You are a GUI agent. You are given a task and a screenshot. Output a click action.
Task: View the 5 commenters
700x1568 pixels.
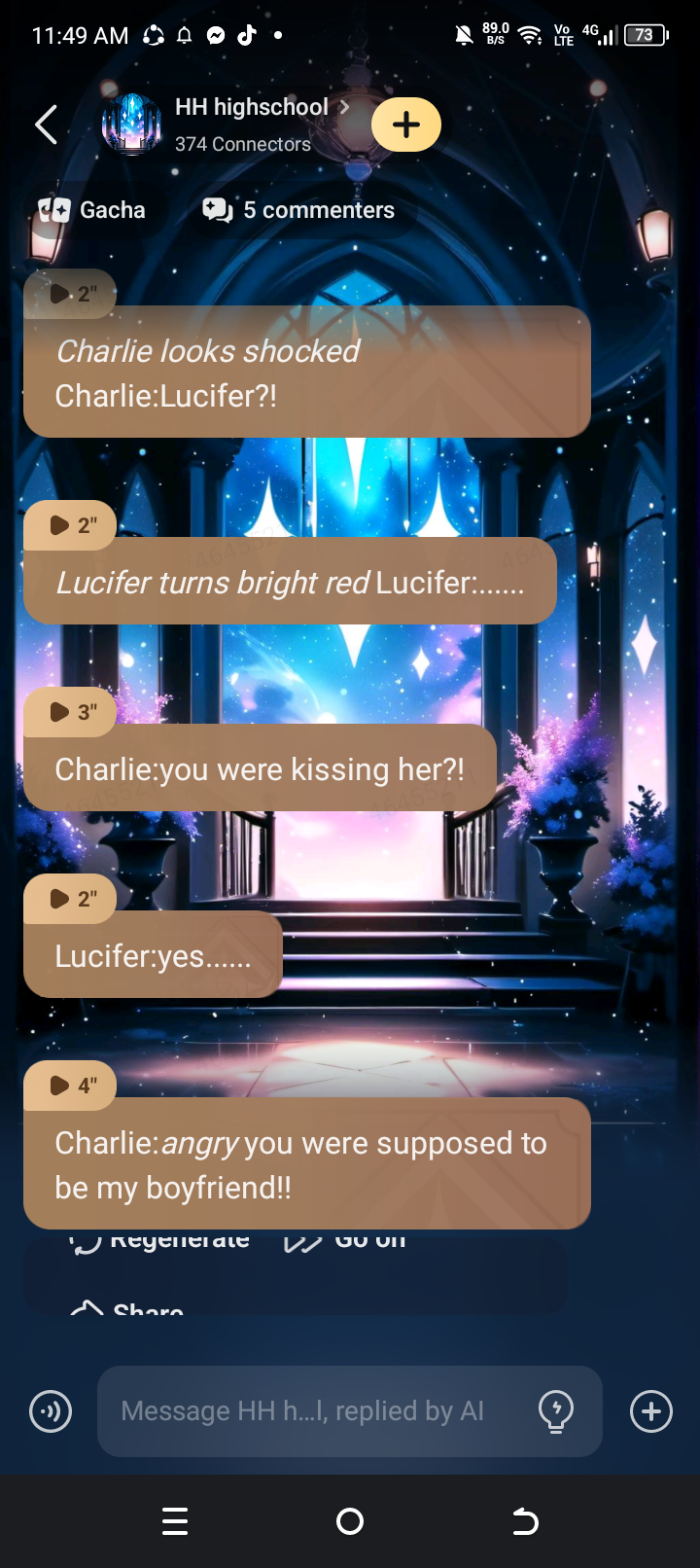click(x=299, y=210)
